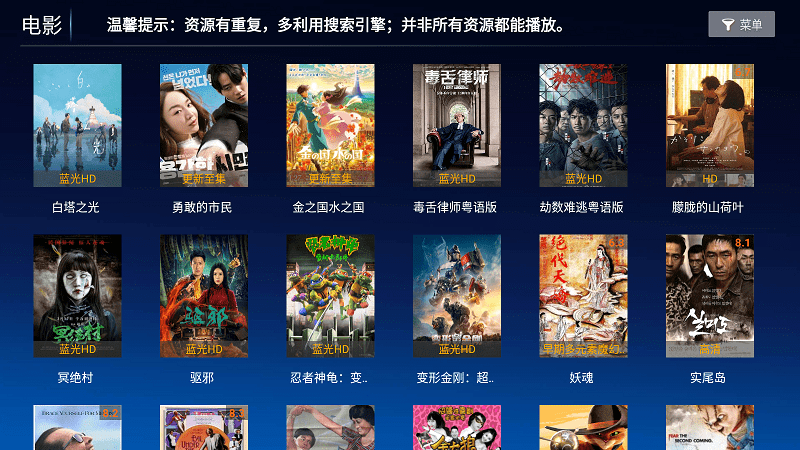The width and height of the screenshot is (800, 450).
Task: Open the movie 勇敢的市民
Action: [x=204, y=126]
